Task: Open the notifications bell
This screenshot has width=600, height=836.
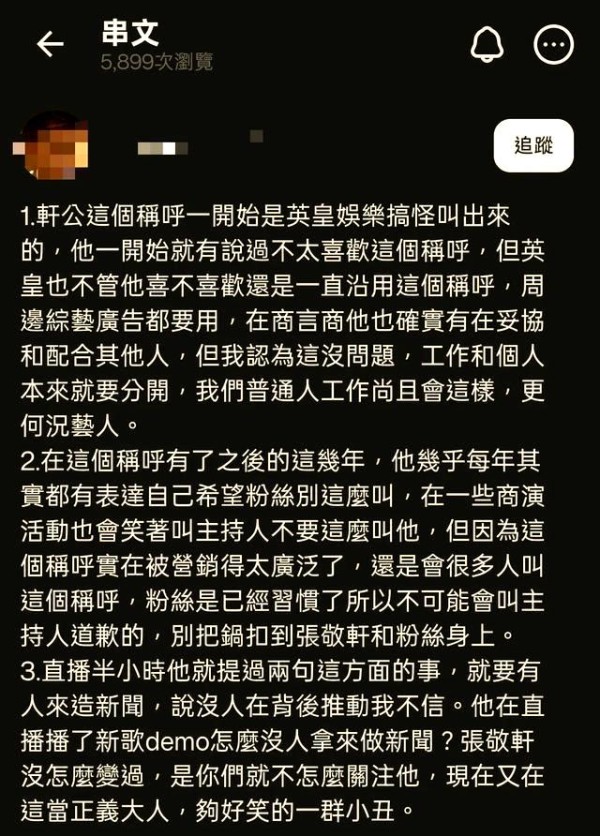Action: [x=487, y=43]
